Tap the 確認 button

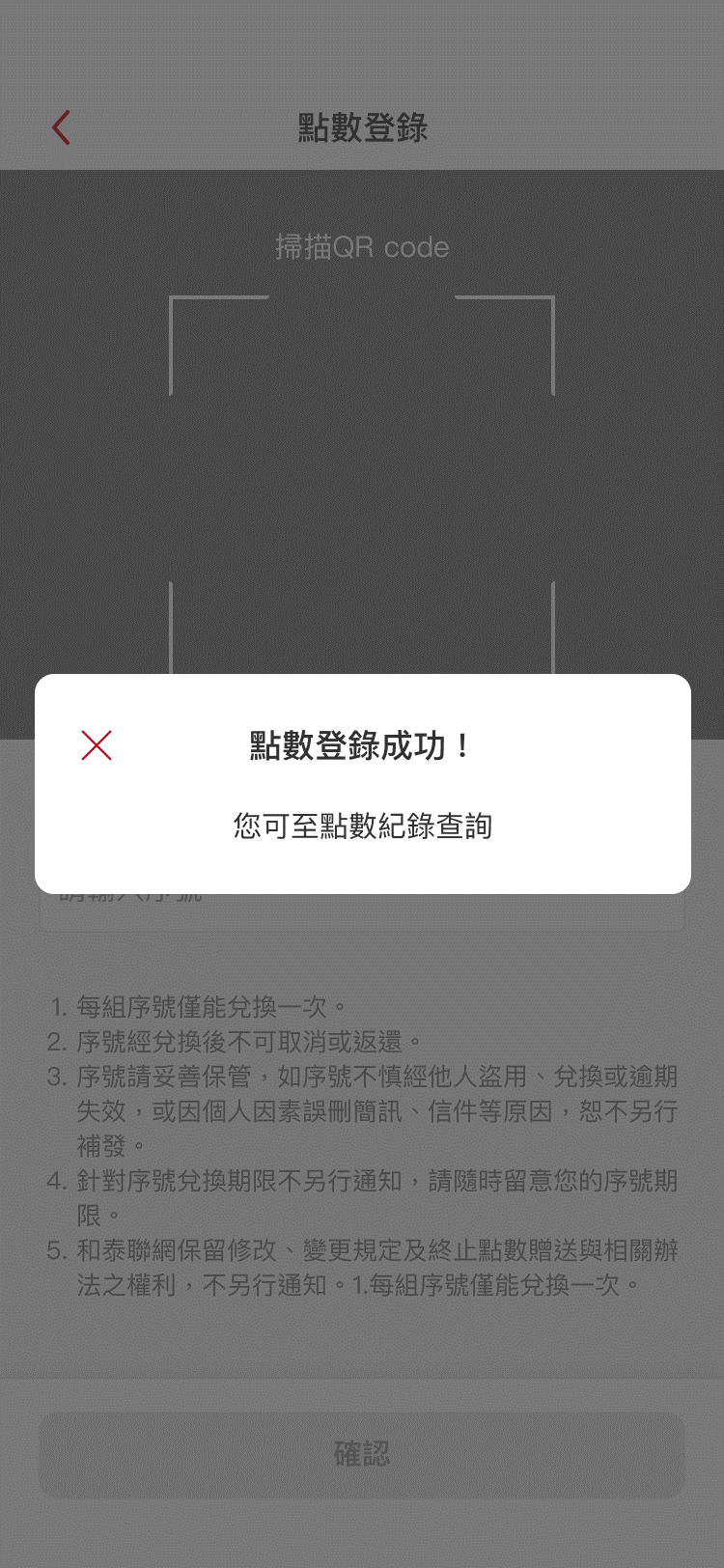point(362,1454)
